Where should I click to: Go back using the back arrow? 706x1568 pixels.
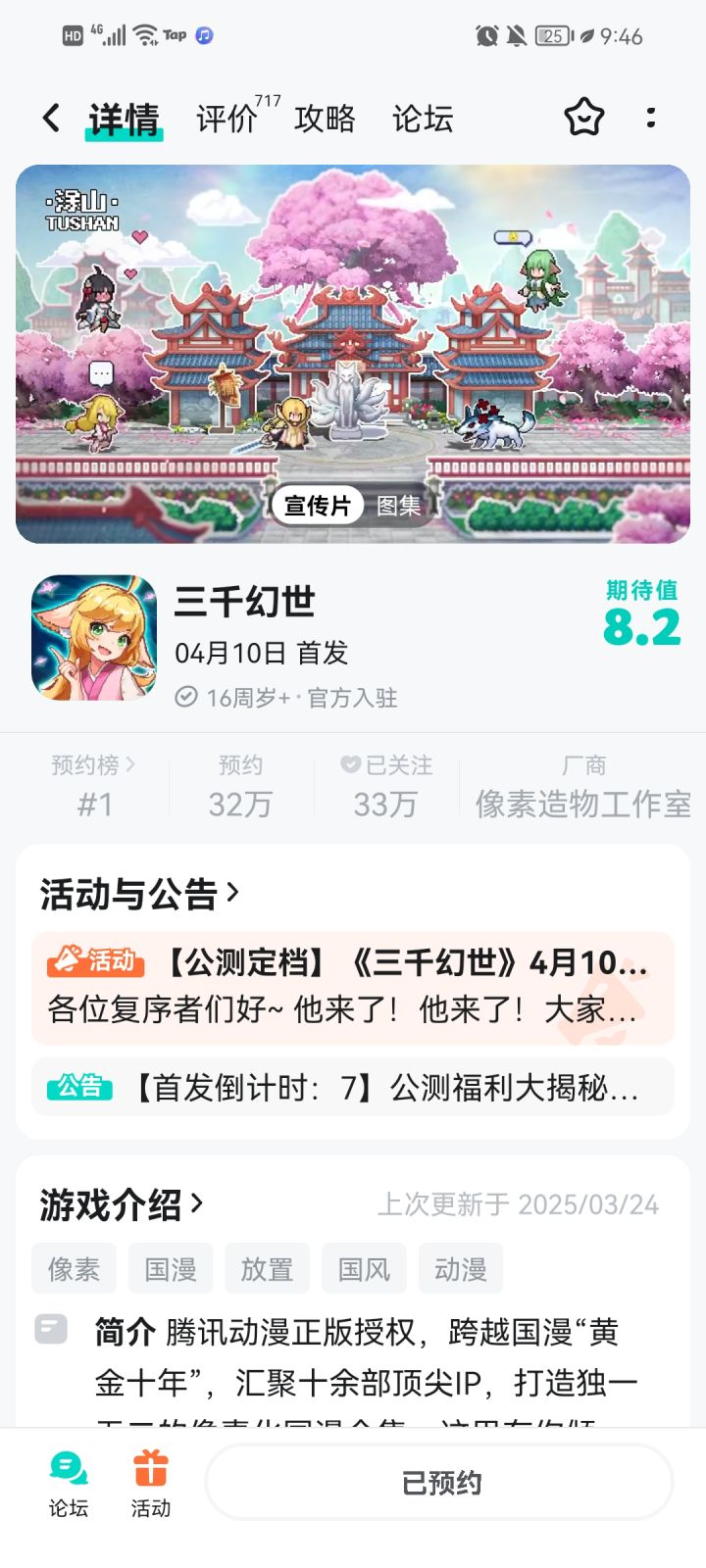(x=50, y=116)
